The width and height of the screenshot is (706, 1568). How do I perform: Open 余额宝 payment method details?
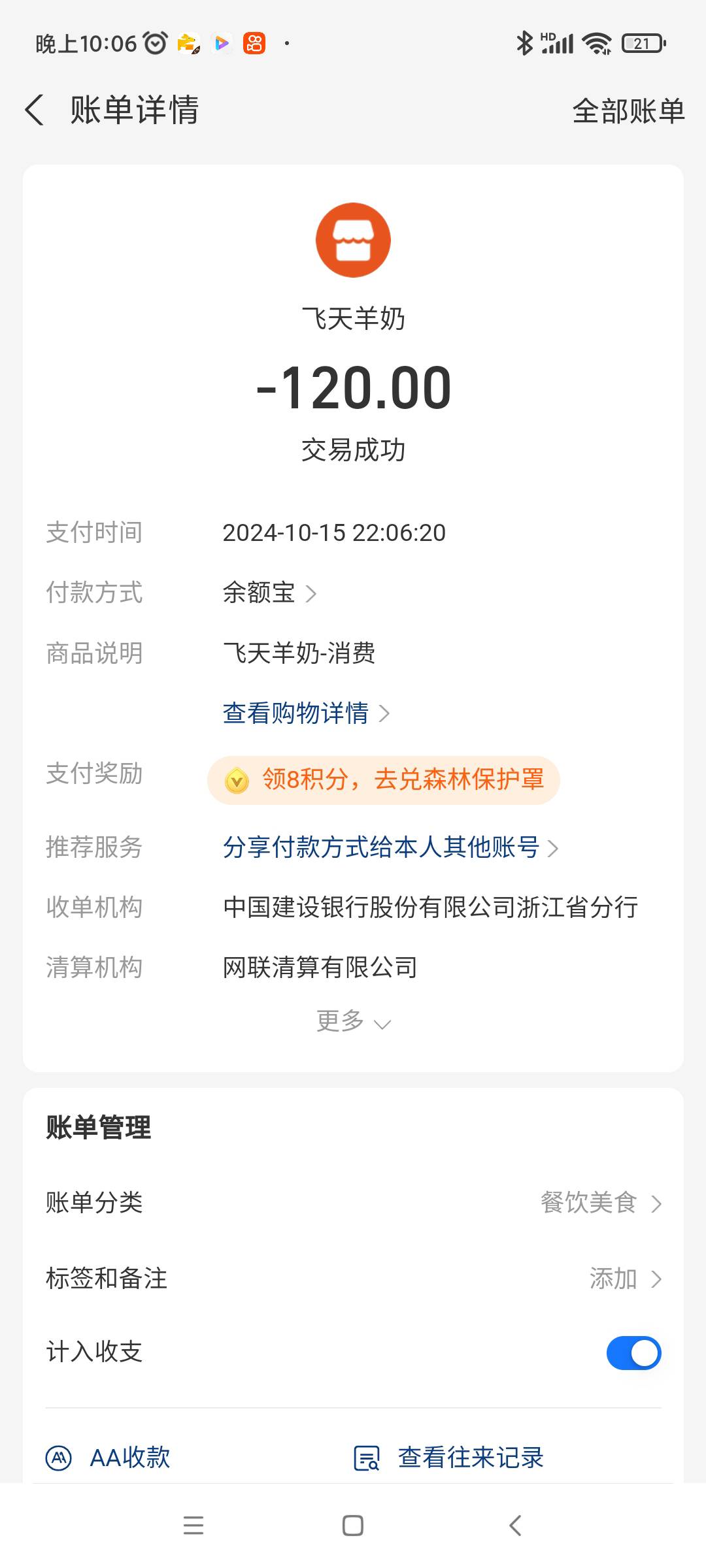click(x=269, y=593)
